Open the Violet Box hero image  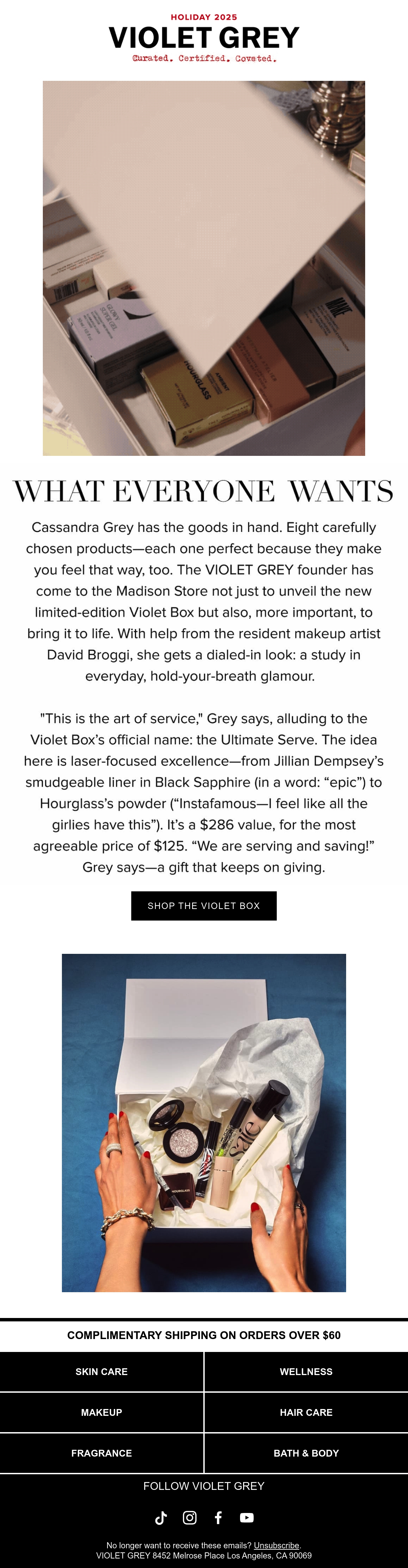[x=203, y=268]
